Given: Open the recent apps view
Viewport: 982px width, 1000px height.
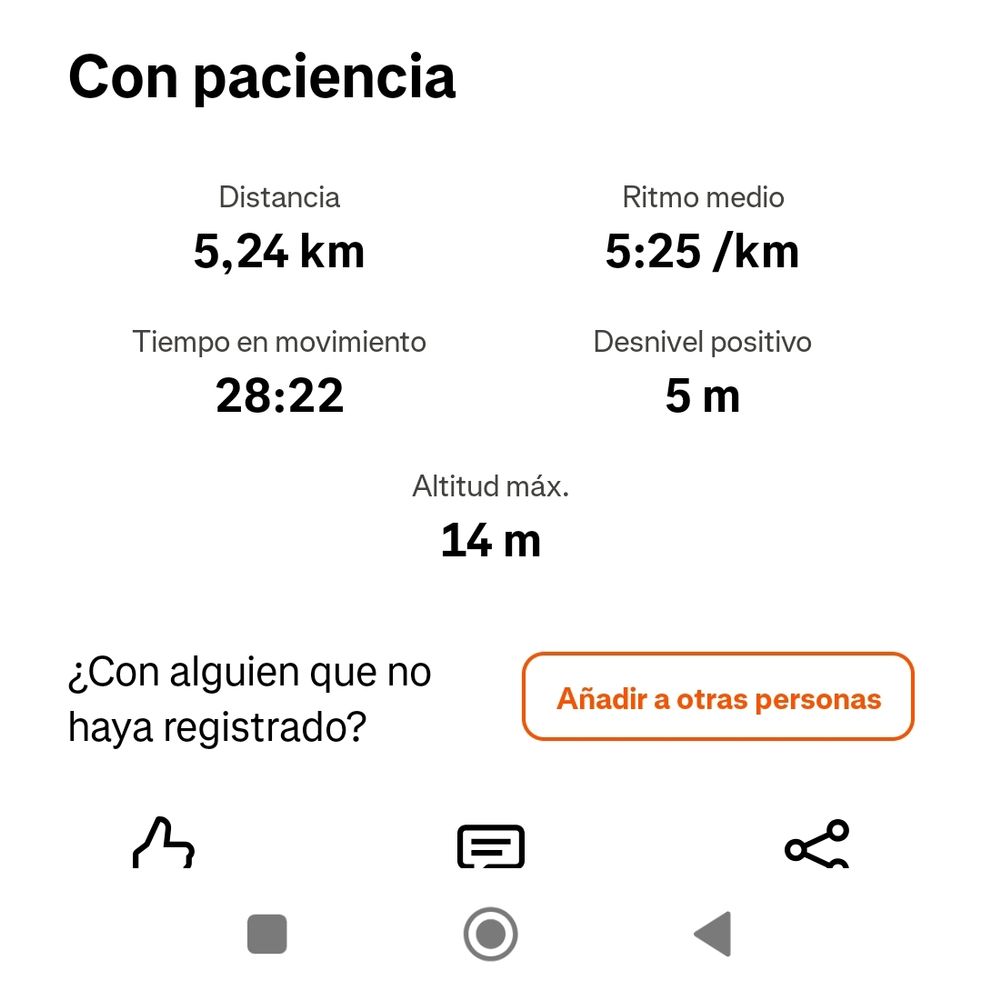Looking at the screenshot, I should point(267,935).
